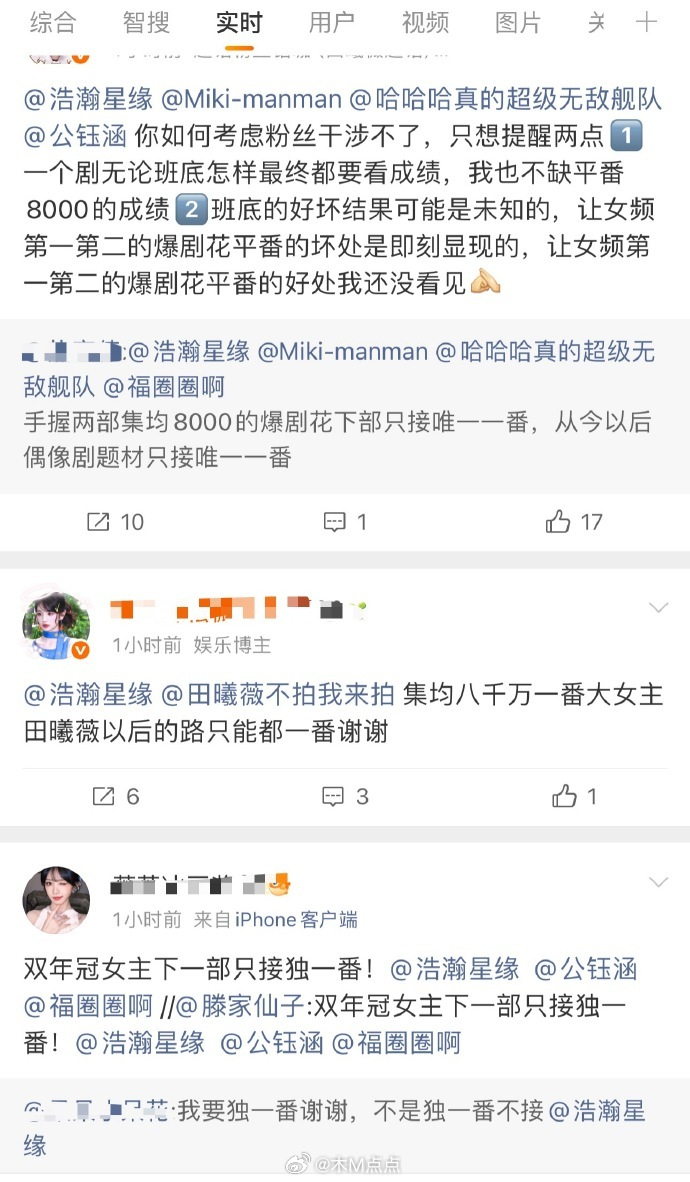Switch to the 智搜 tab

(x=146, y=22)
